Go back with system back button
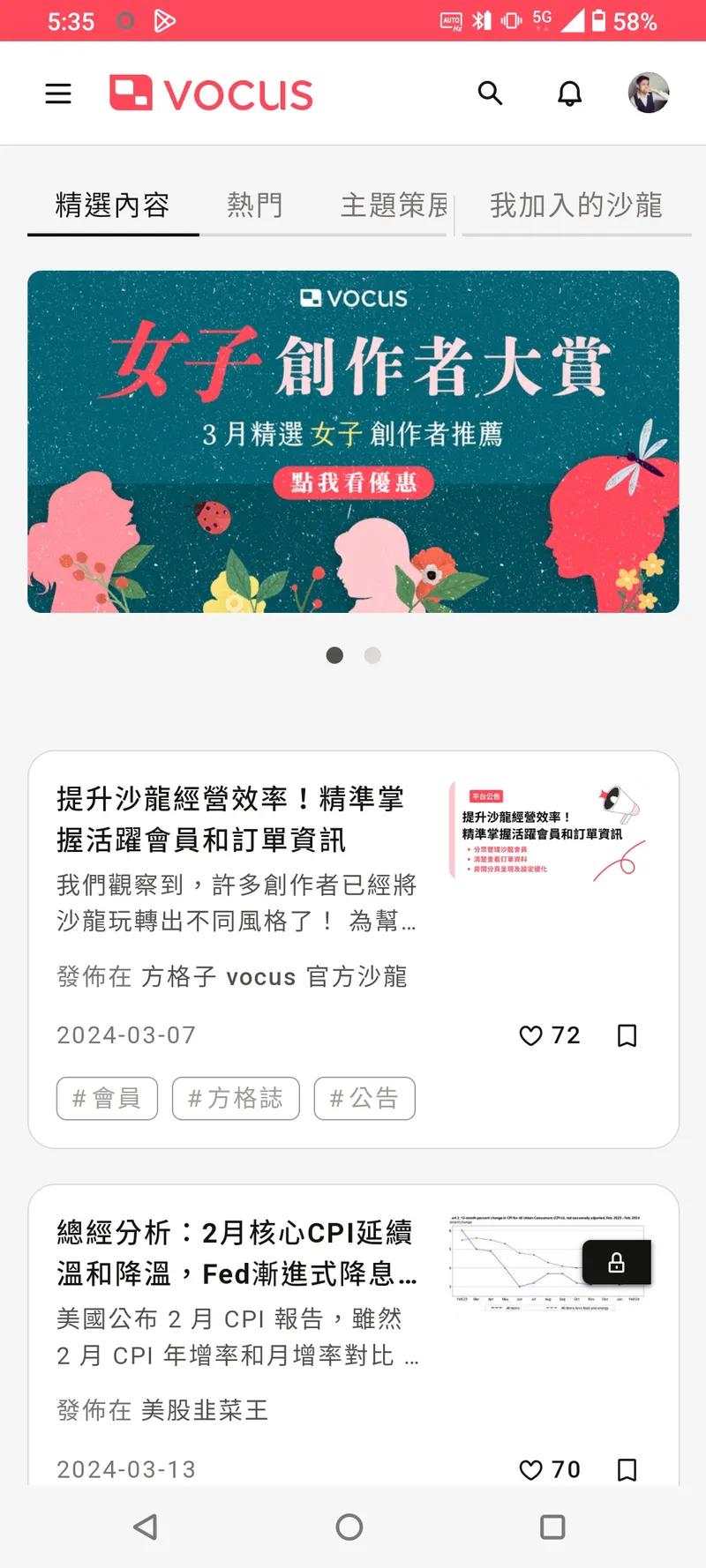Screen dimensions: 706x1568 pos(146,1527)
